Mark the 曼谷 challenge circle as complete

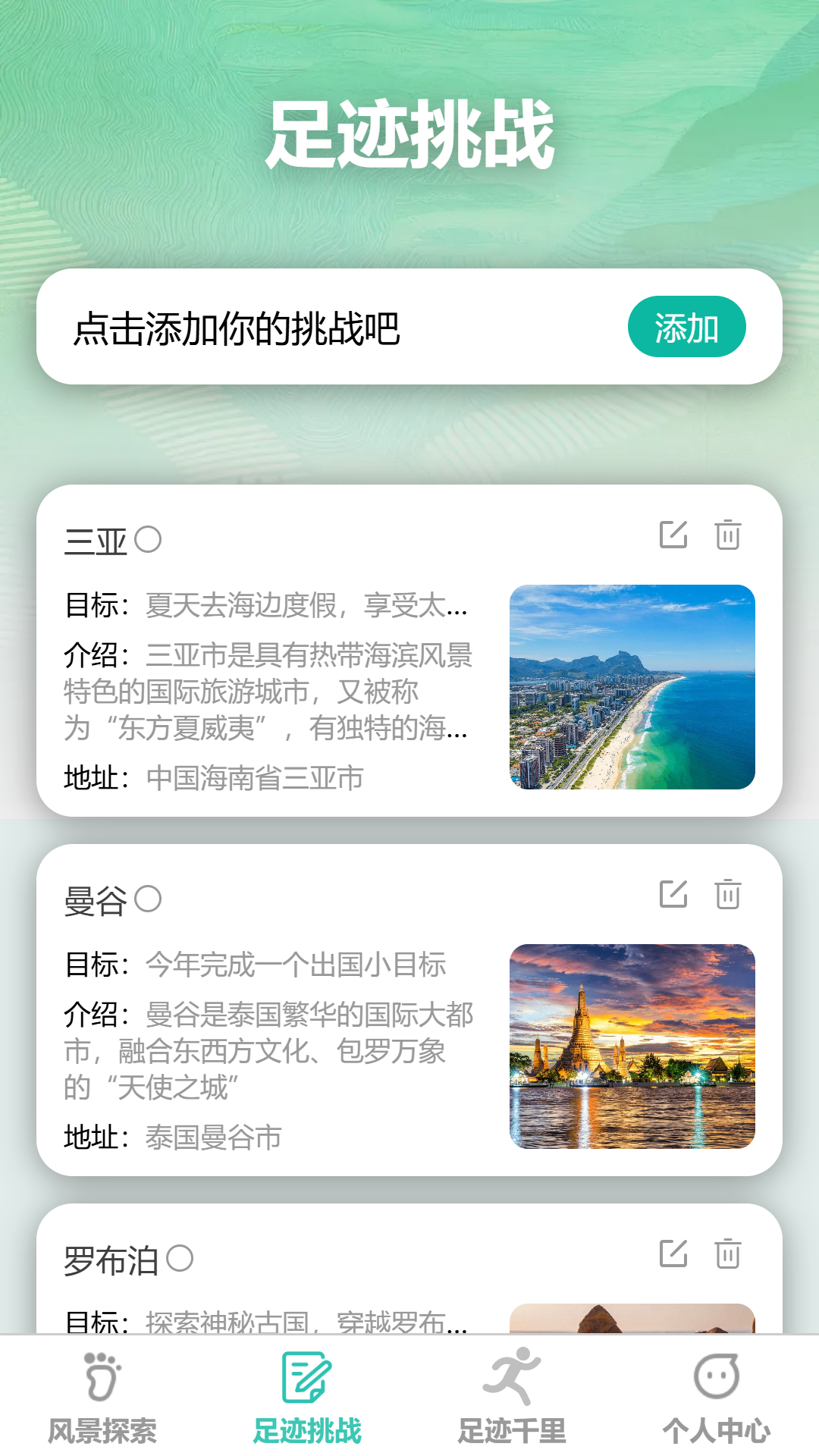(147, 899)
